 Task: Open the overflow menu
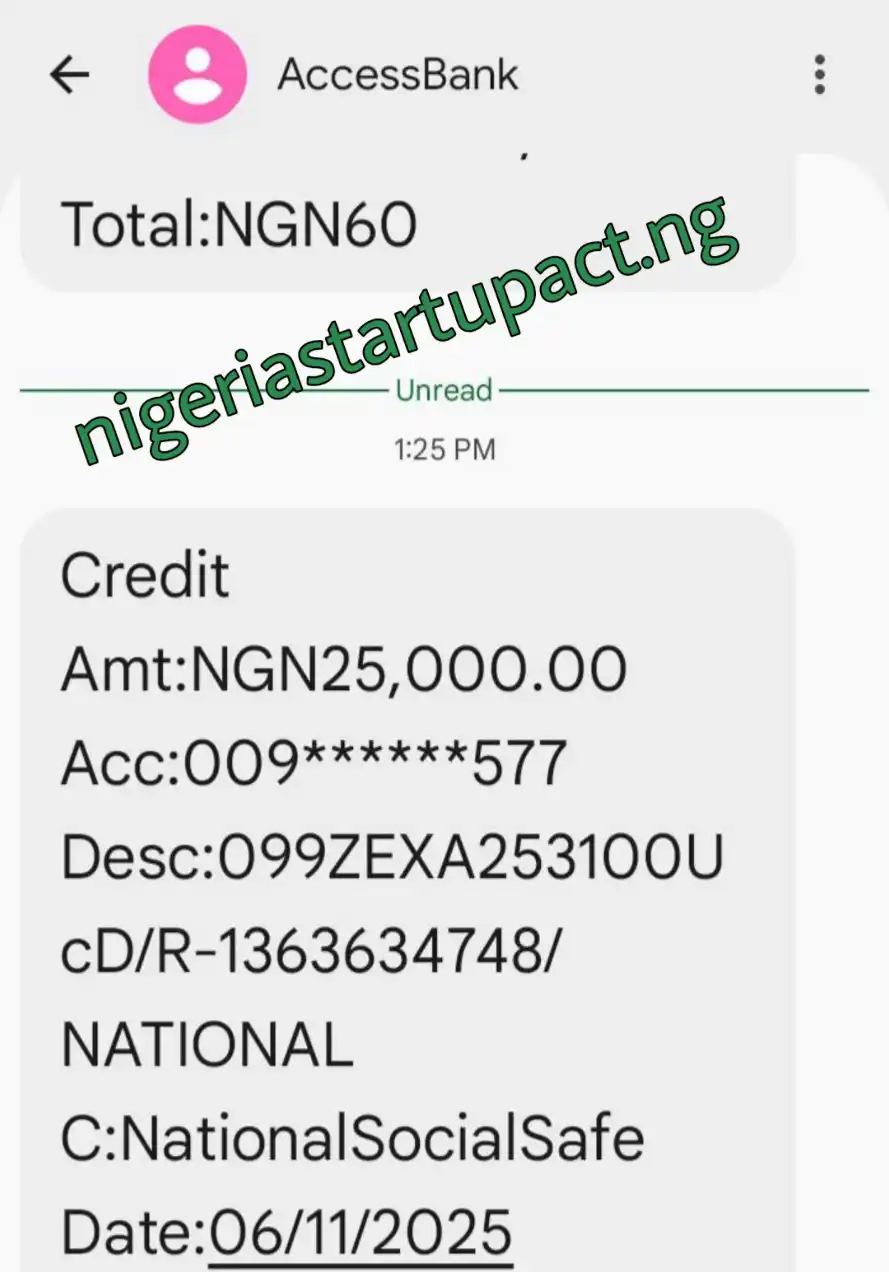(x=820, y=75)
